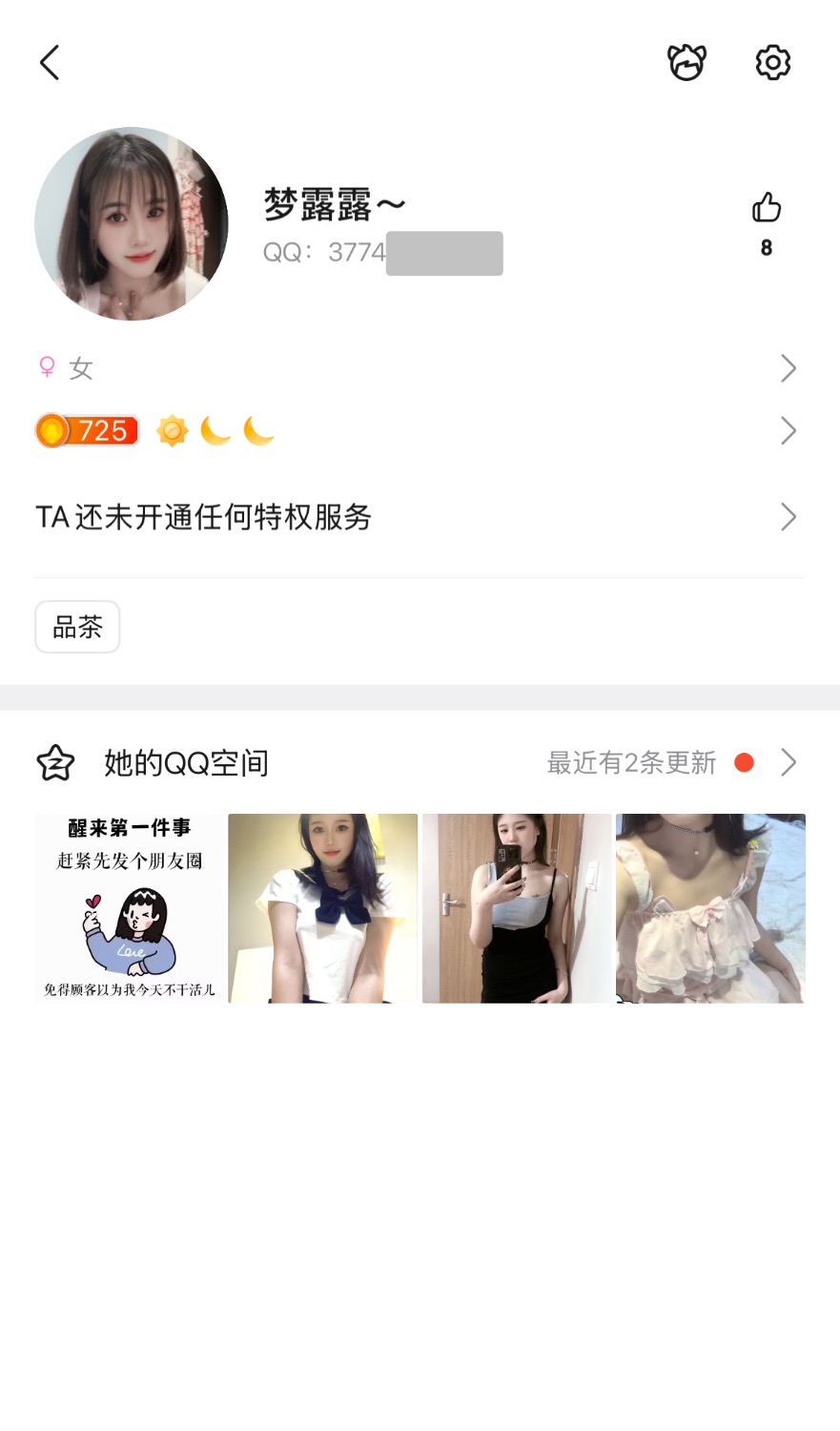Viewport: 840px width, 1431px height.
Task: Open the photo with the navy bow
Action: [323, 908]
